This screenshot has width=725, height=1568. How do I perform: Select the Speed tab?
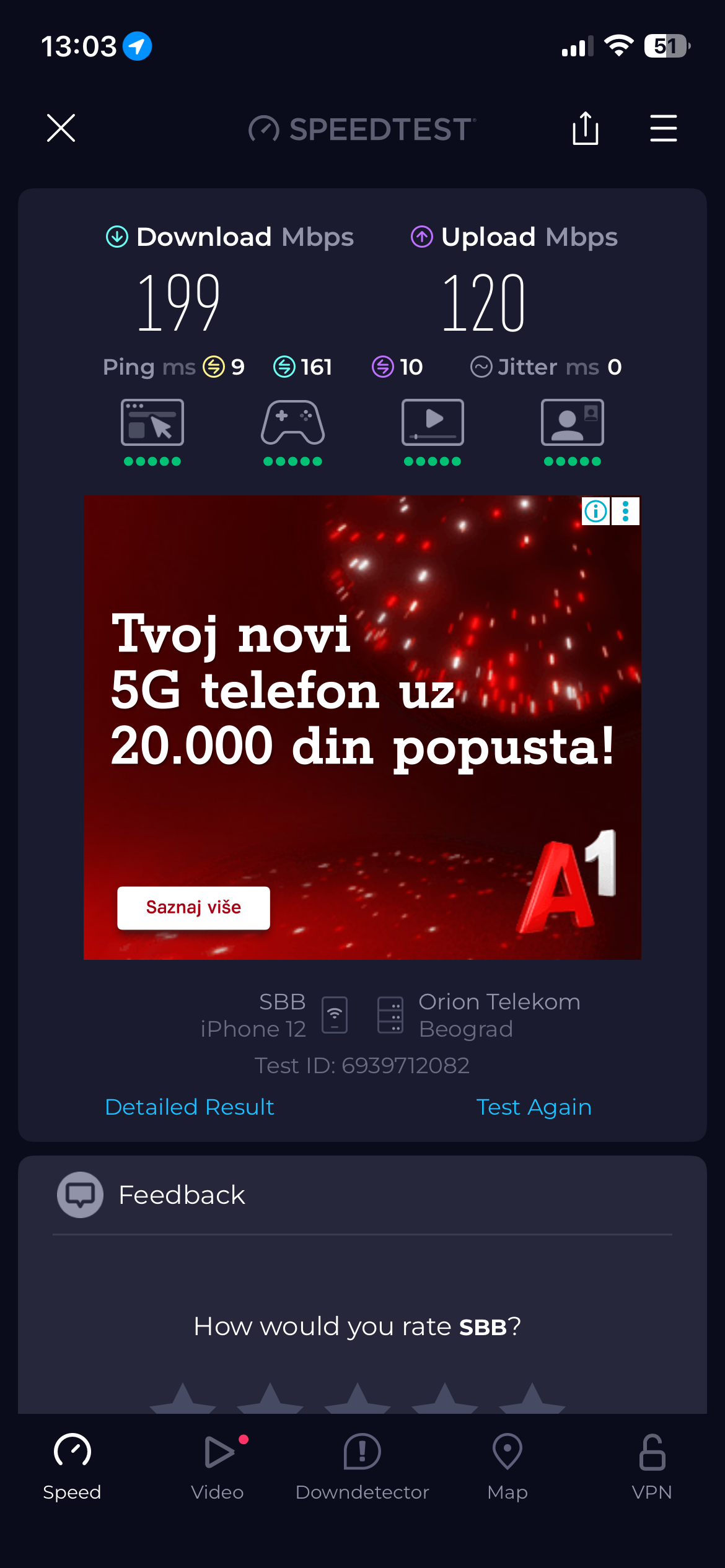click(x=72, y=1466)
